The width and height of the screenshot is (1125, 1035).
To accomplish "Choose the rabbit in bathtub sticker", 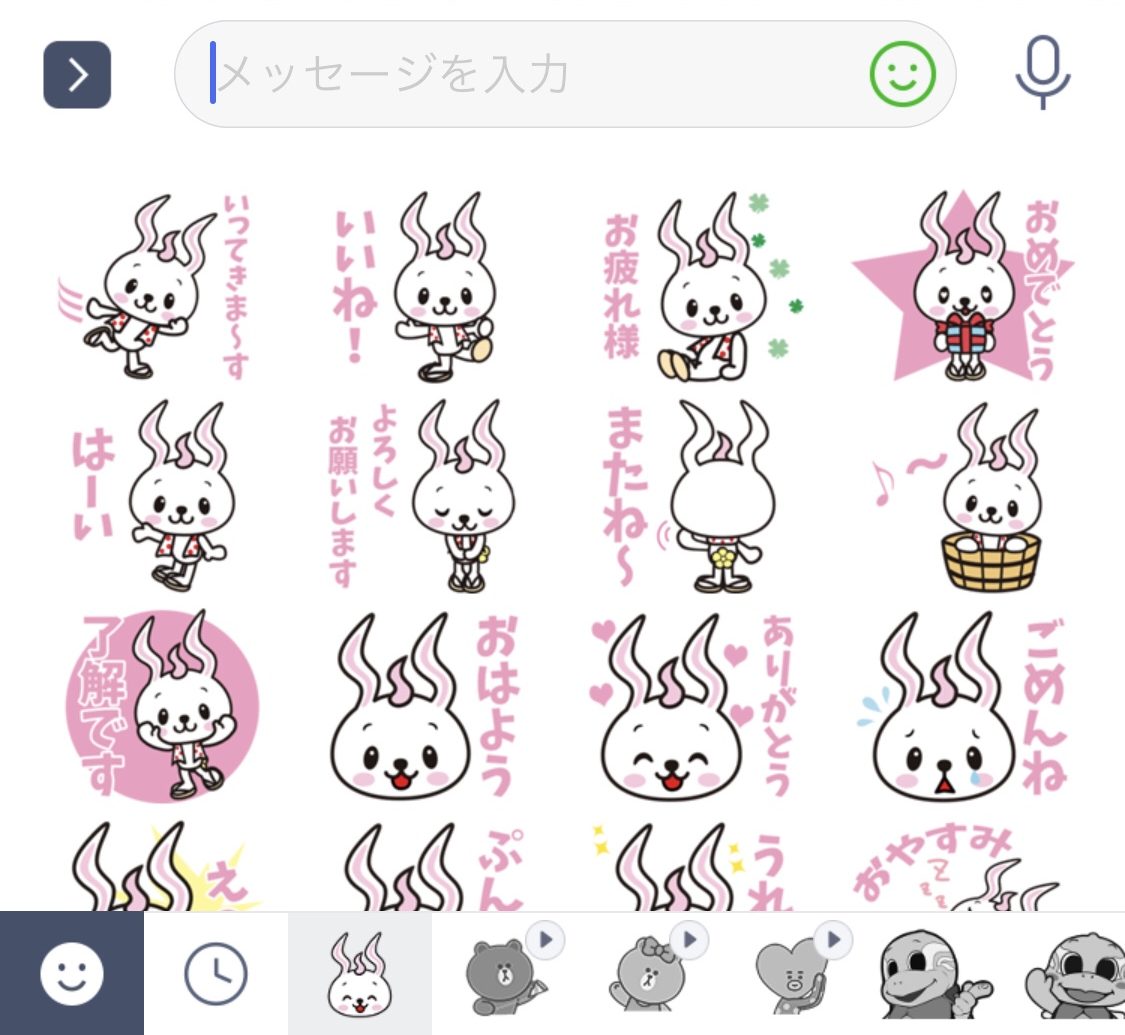I will (x=960, y=497).
